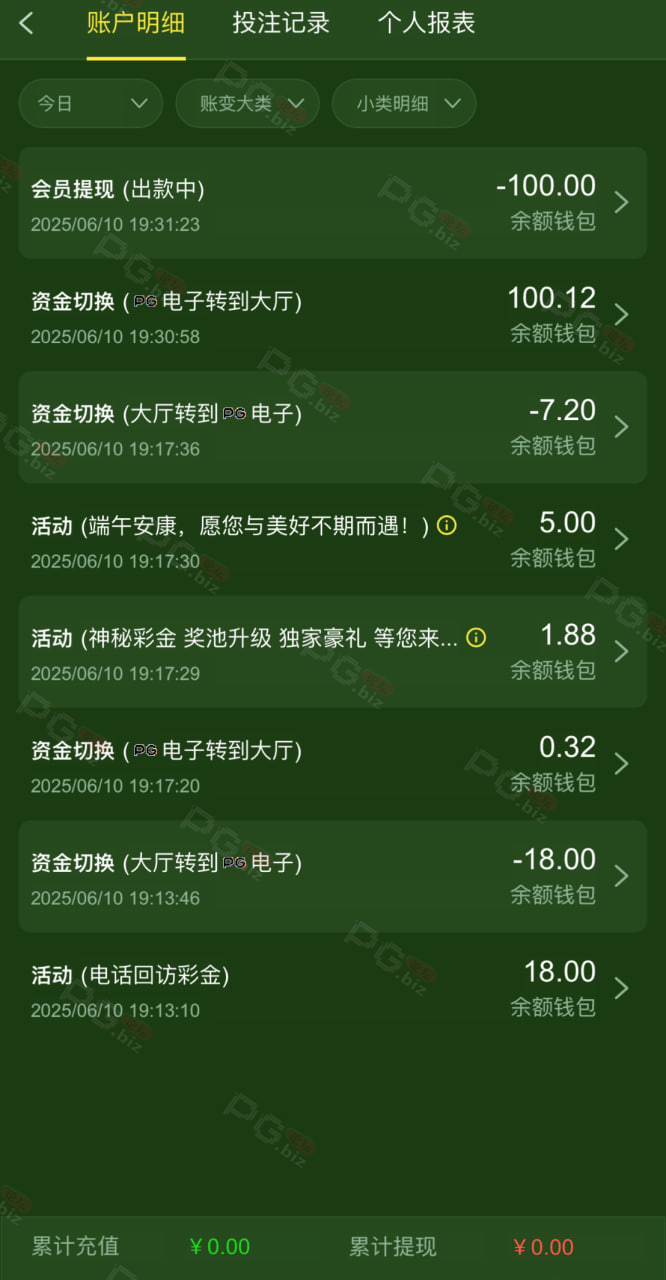Open the -7.20 资金切换 record
Viewport: 666px width, 1280px height.
coord(333,427)
